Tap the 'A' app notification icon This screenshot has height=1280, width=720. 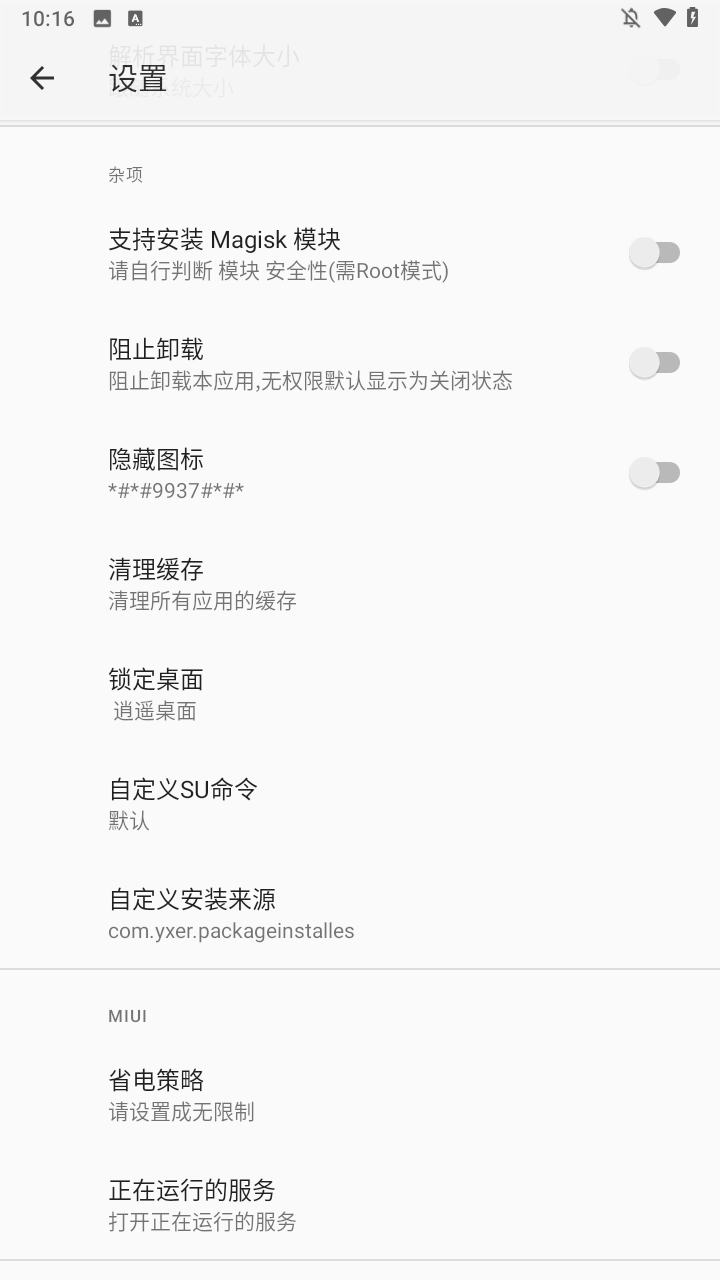coord(134,16)
